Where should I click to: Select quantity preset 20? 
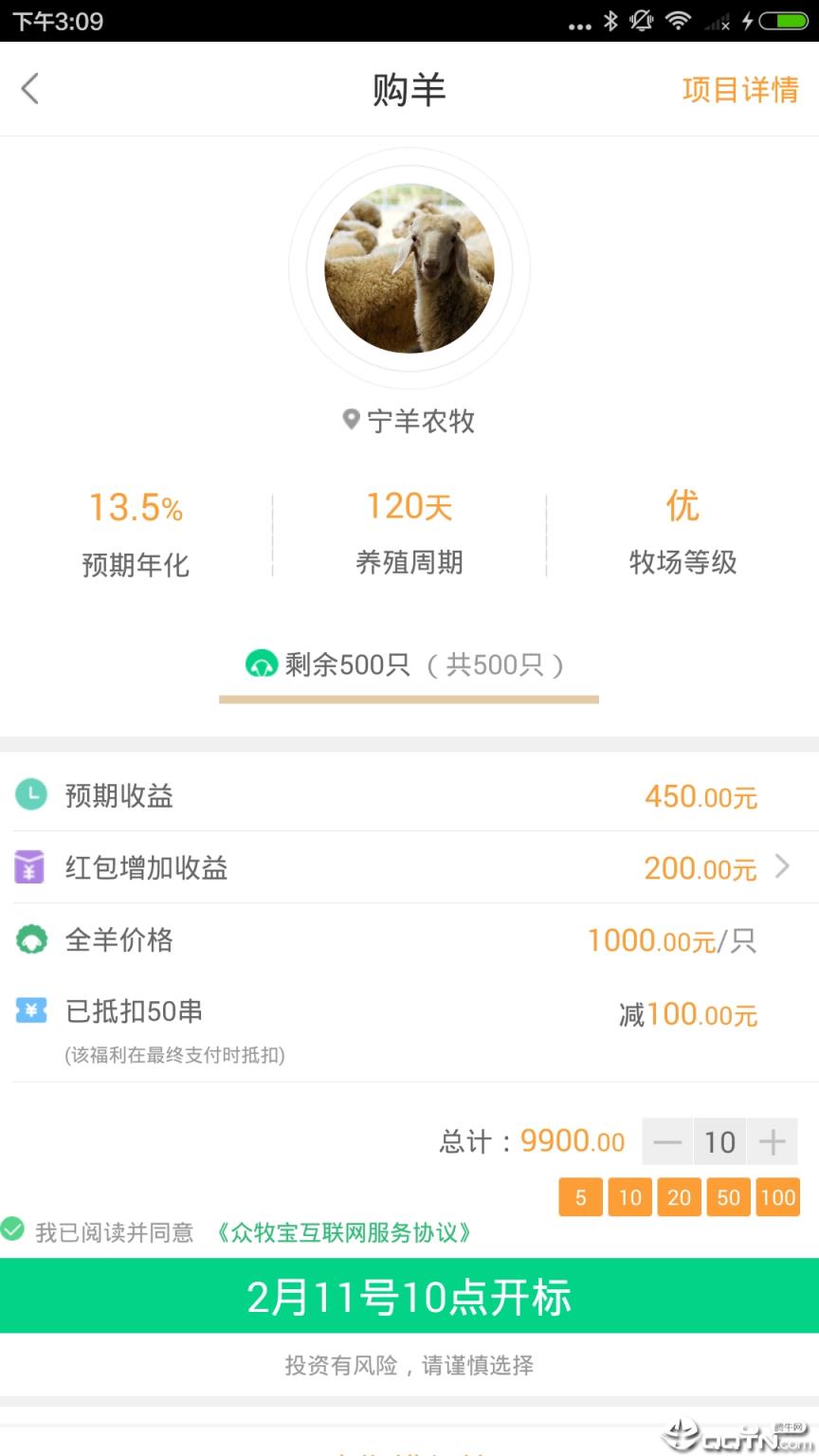pos(679,1197)
